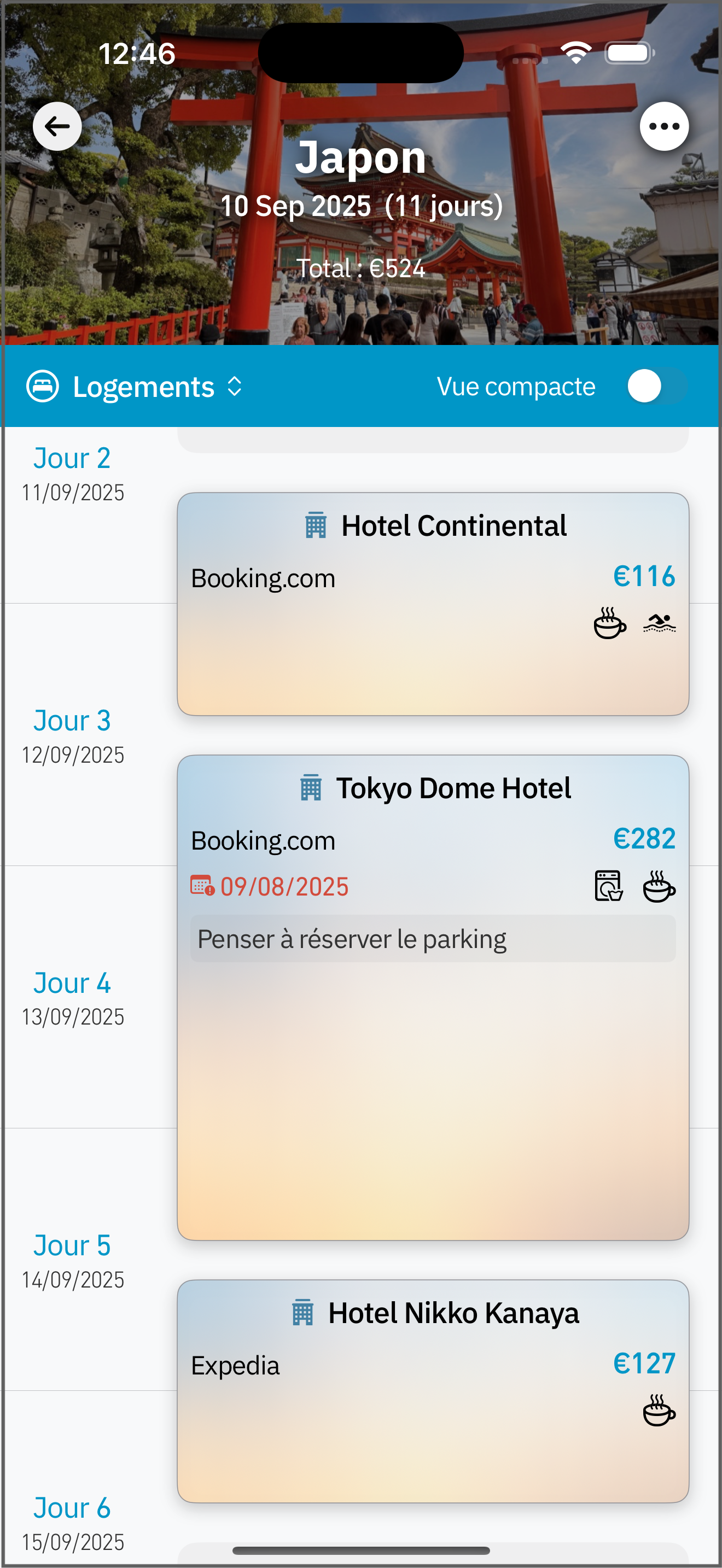Enable the Vue compacte switch
722x1568 pixels.
[657, 386]
